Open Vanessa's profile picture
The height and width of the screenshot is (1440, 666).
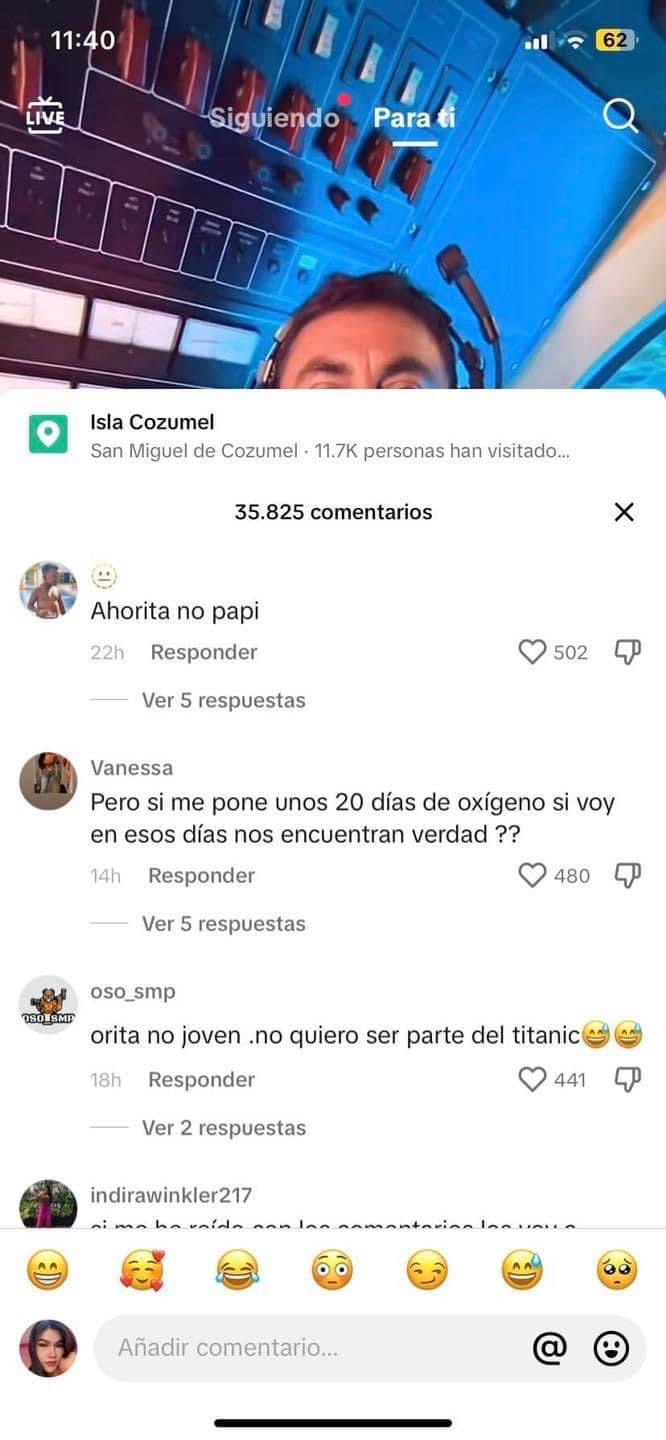(x=48, y=781)
